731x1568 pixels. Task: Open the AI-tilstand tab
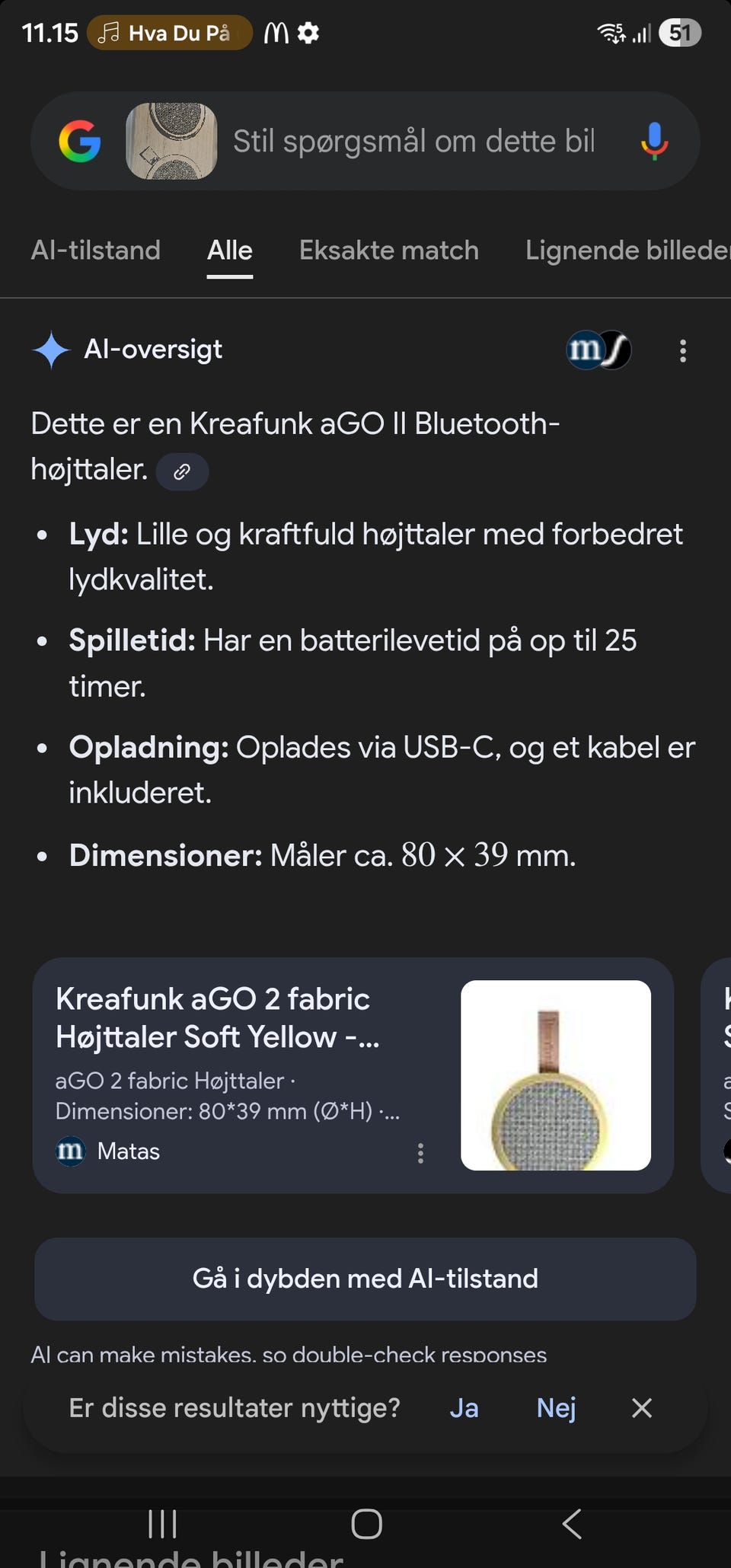96,251
